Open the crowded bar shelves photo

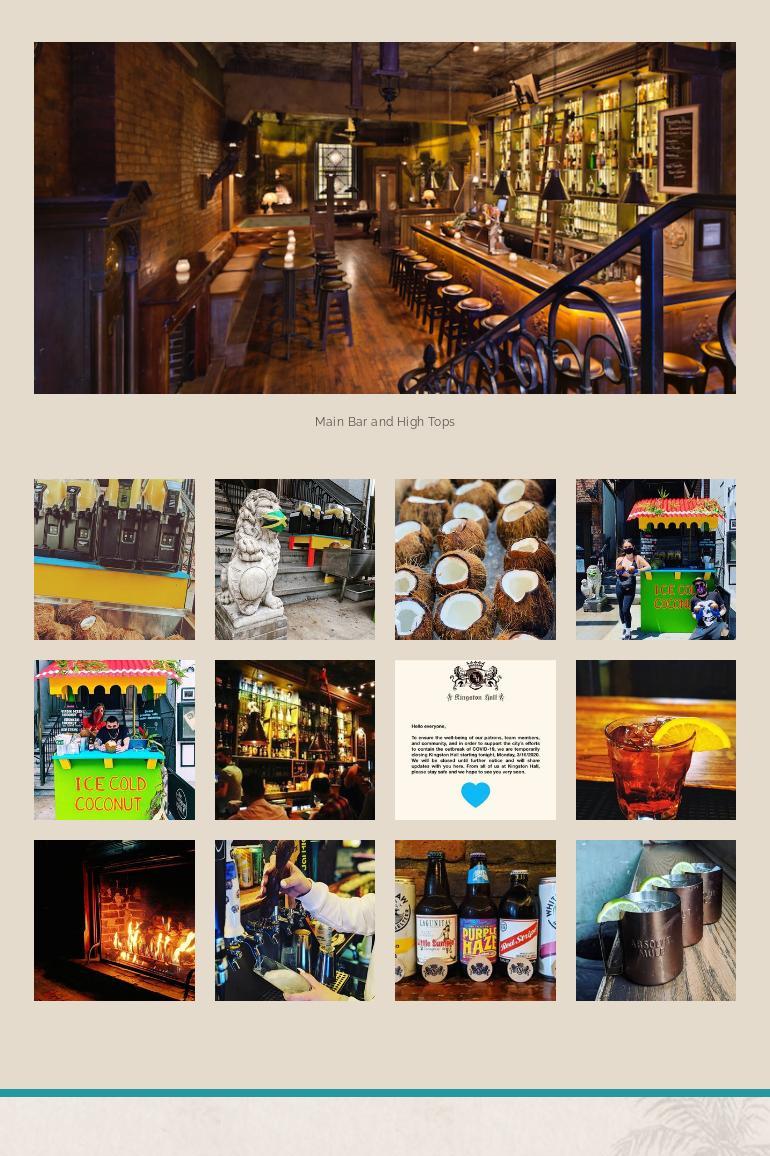pyautogui.click(x=295, y=740)
